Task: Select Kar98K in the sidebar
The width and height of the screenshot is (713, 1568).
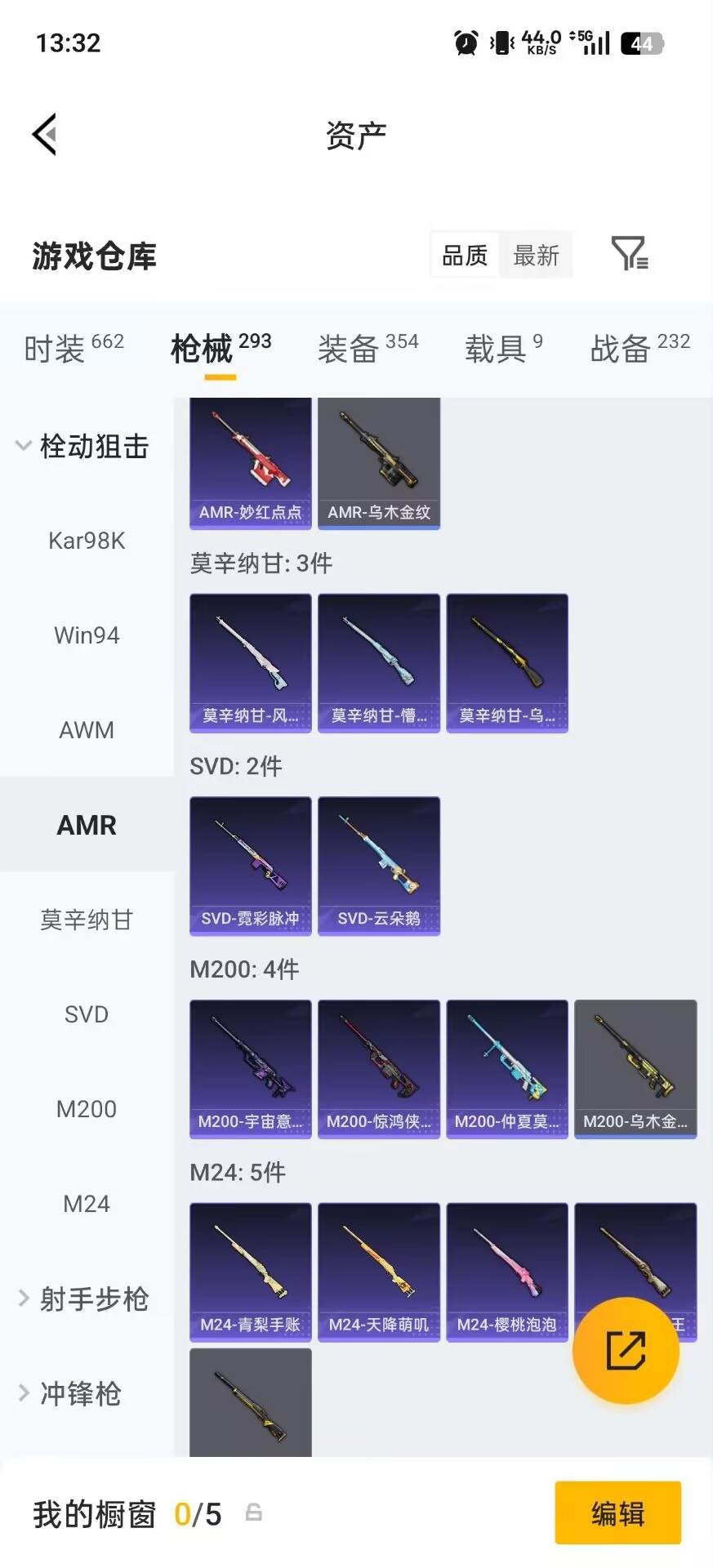Action: (x=87, y=541)
